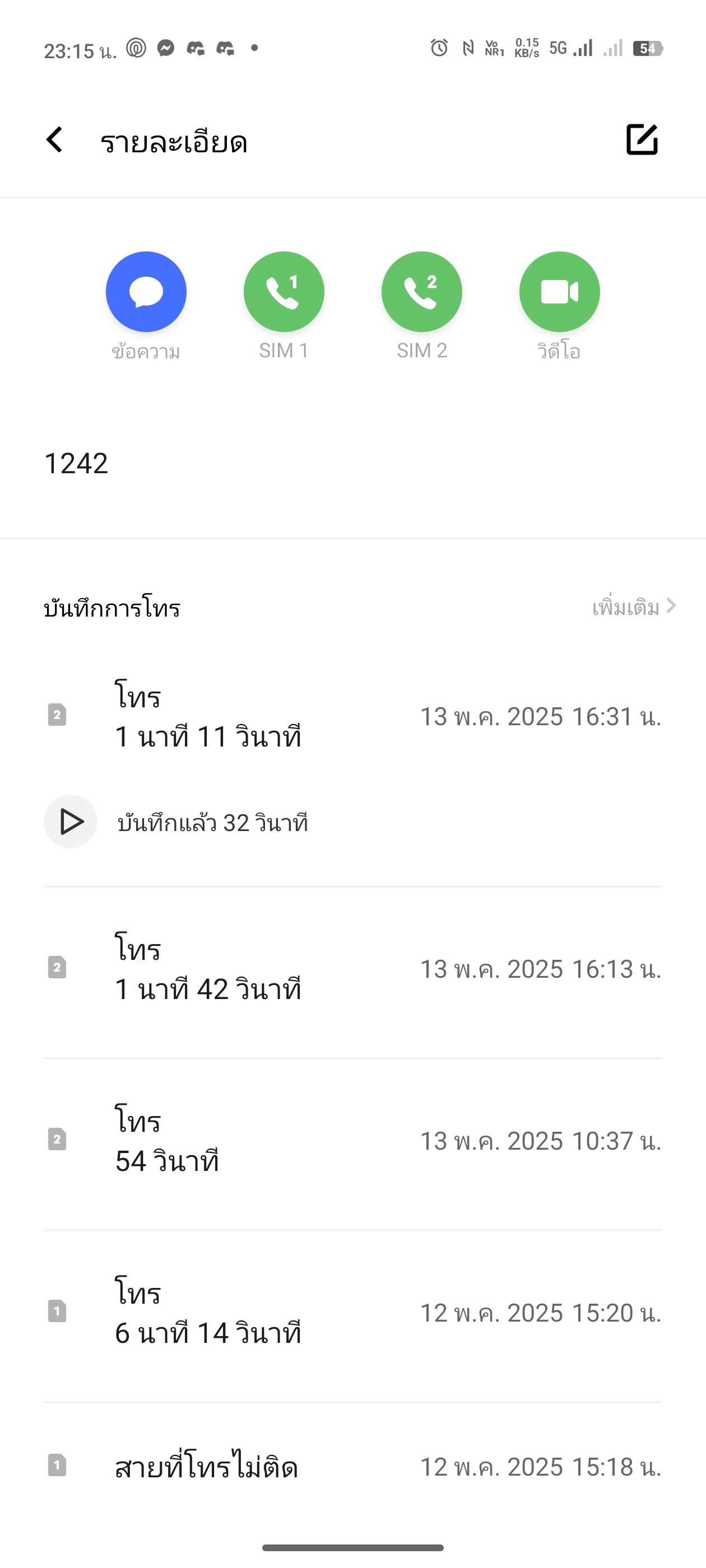Open the edit contact icon

[642, 139]
